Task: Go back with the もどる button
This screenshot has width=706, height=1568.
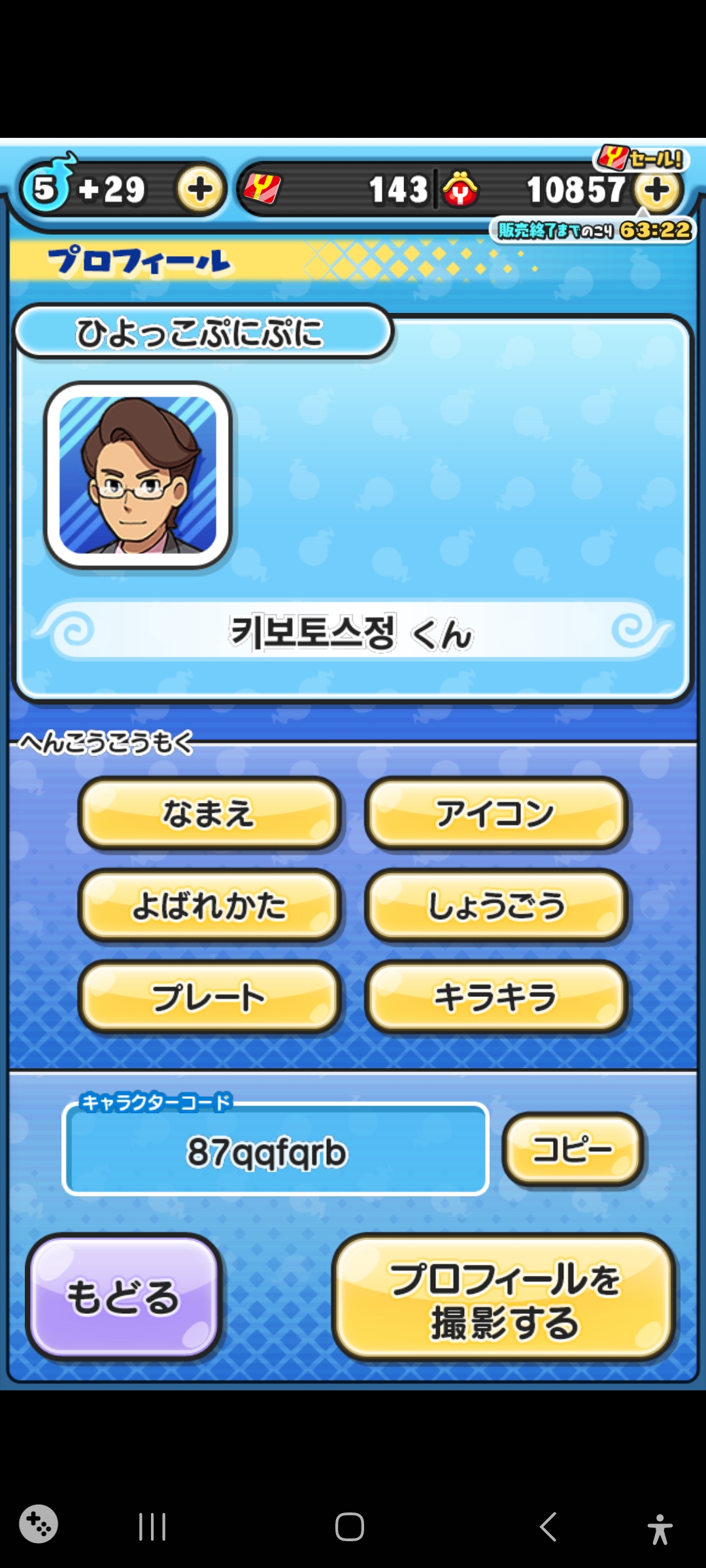Action: [124, 1296]
